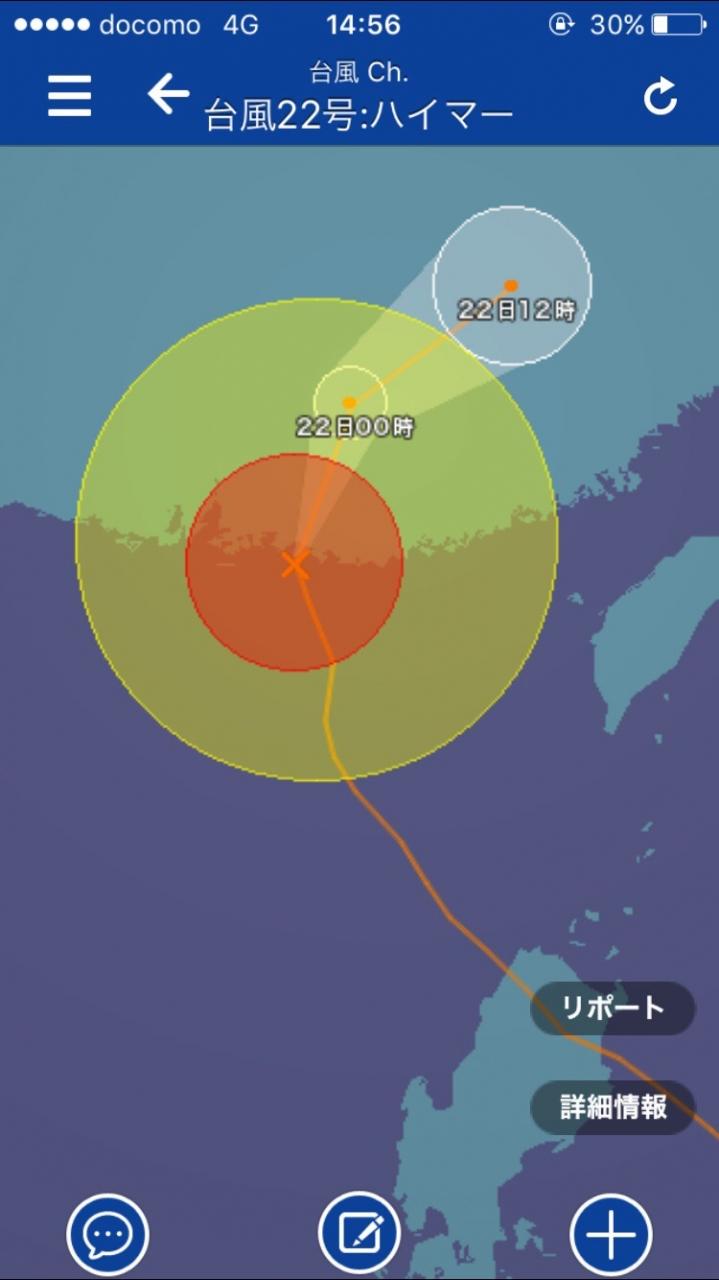Go back with the arrow icon
719x1280 pixels.
168,95
